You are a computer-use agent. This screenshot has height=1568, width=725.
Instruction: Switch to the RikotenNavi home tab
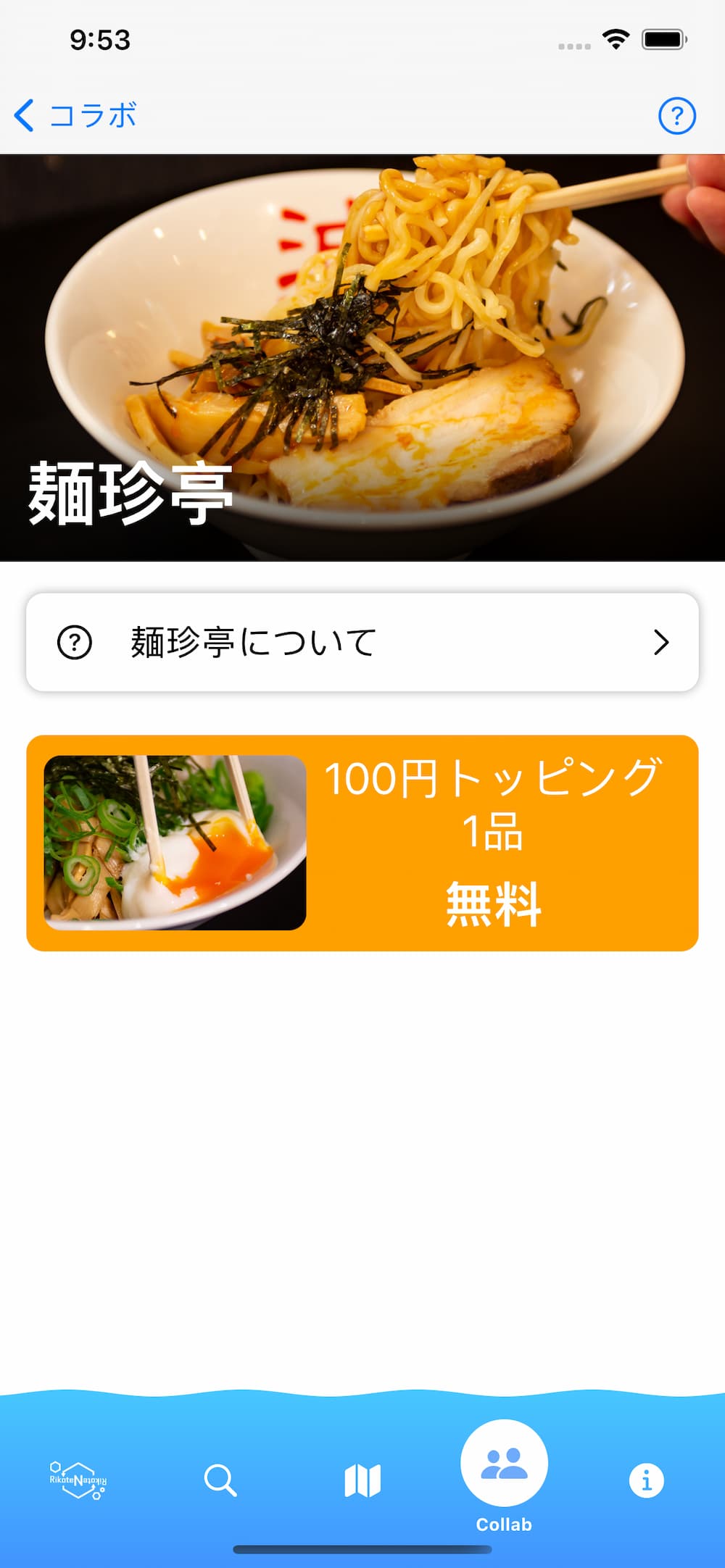point(78,1480)
